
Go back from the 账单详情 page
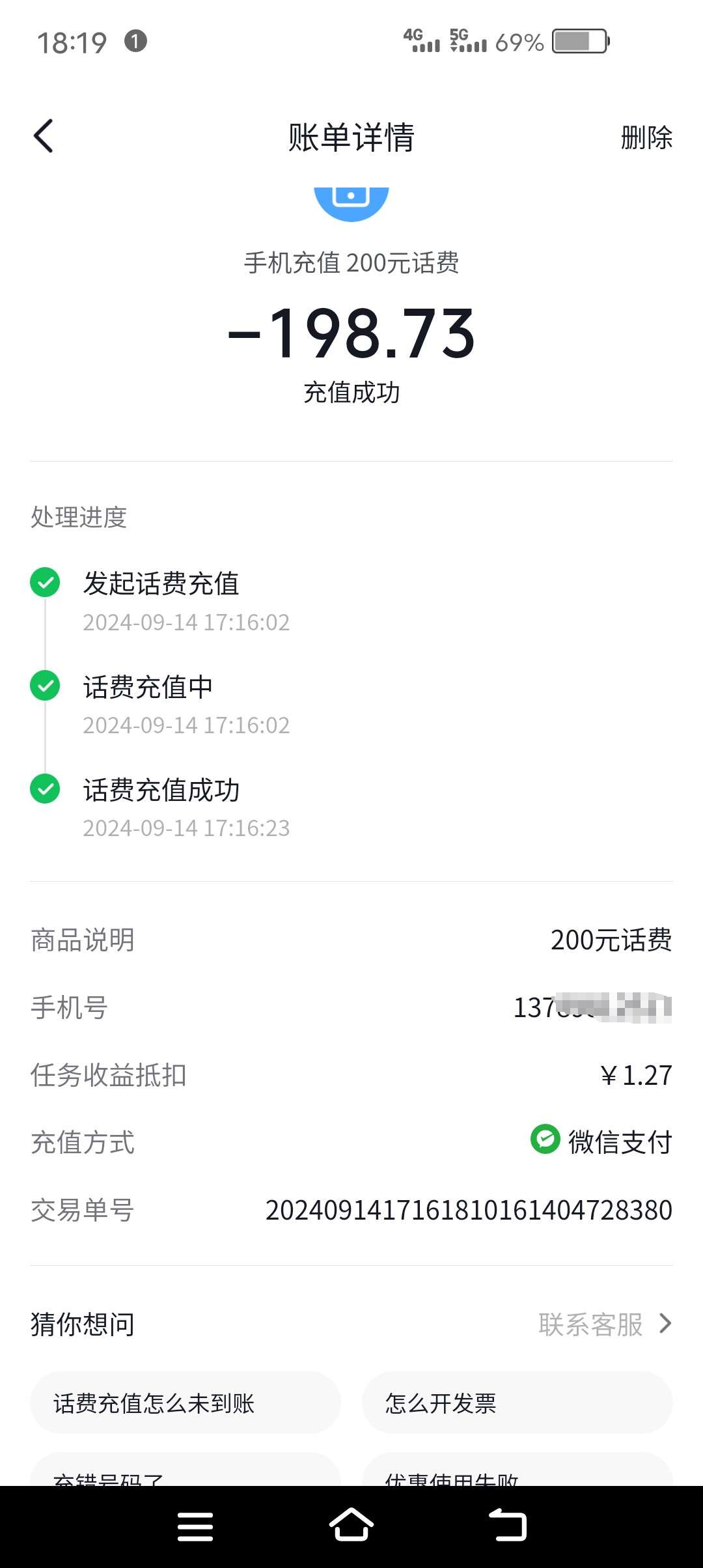tap(44, 137)
